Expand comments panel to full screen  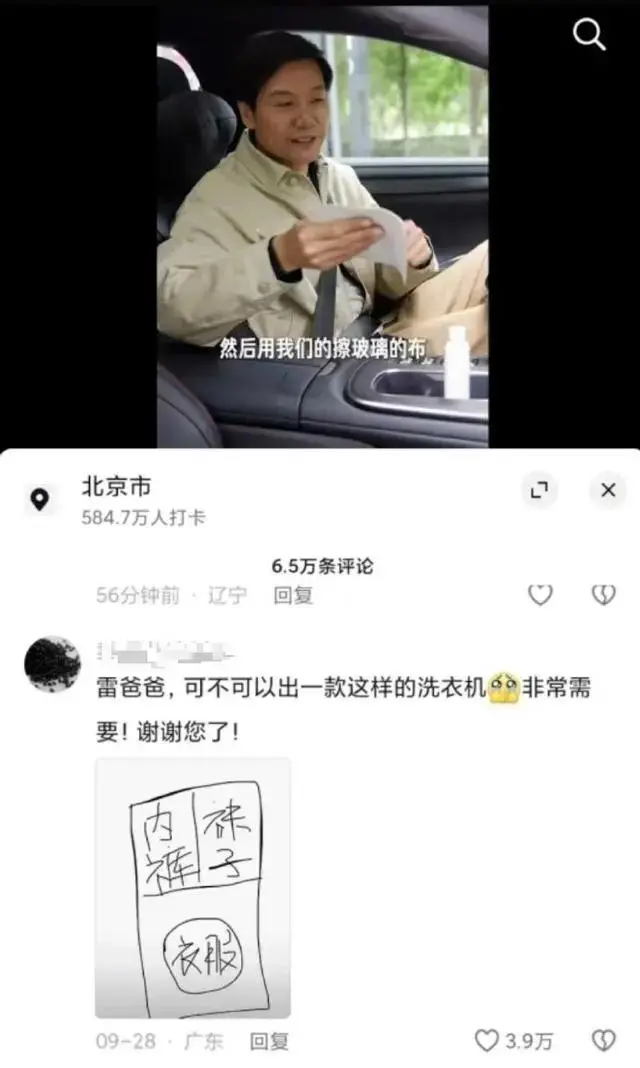click(539, 490)
